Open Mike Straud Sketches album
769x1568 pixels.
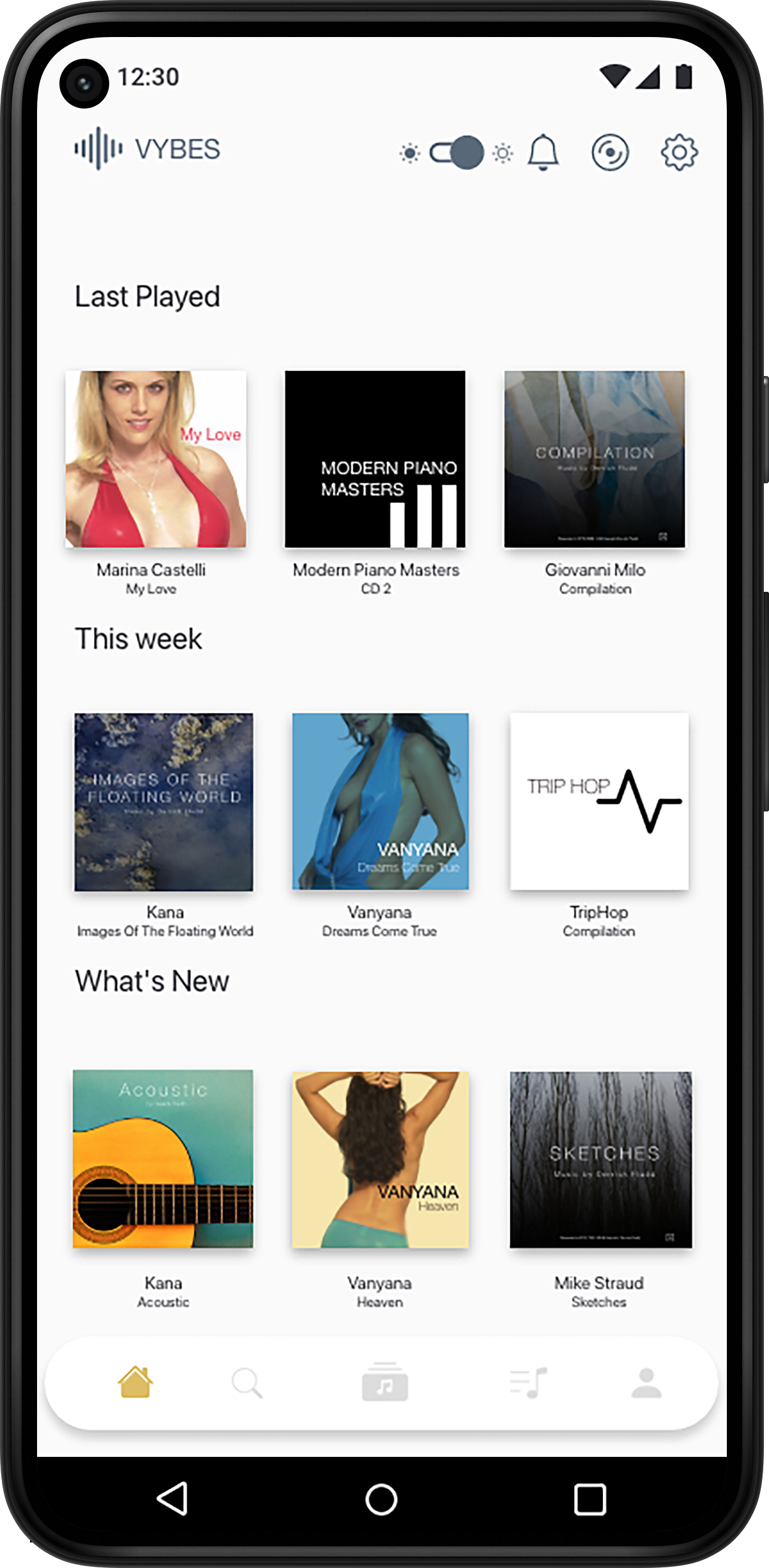[600, 1160]
